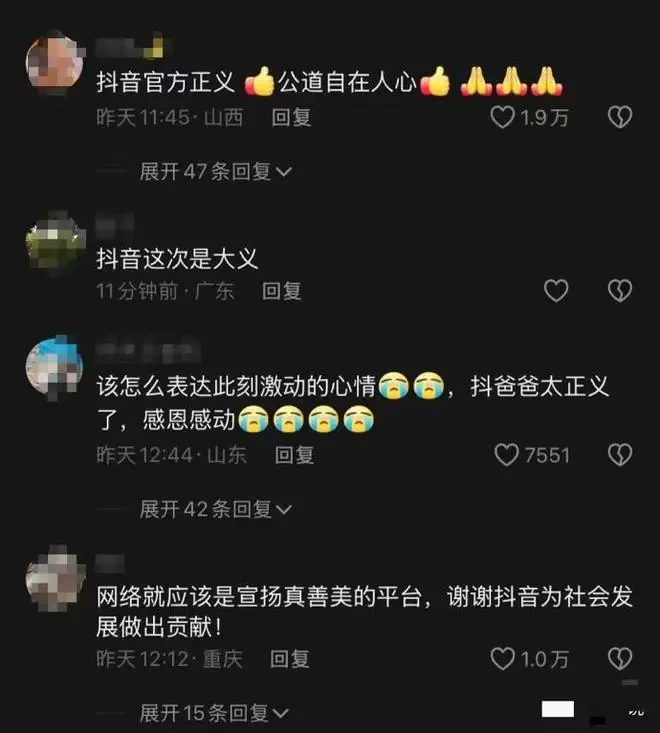Open the avatar of the 山东 commenter
The height and width of the screenshot is (733, 660).
(53, 368)
